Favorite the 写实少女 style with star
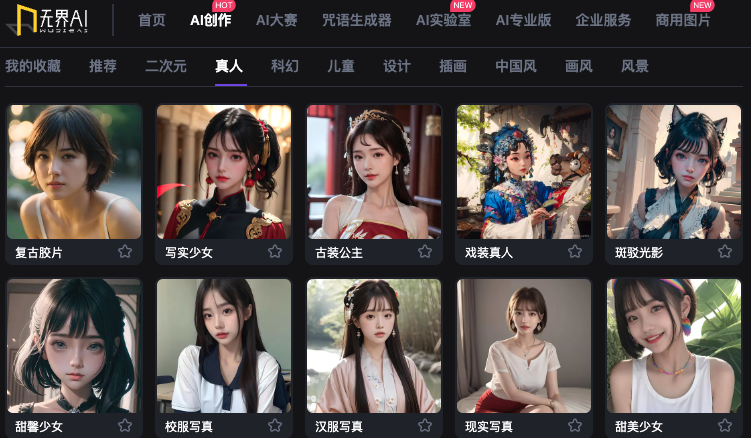This screenshot has height=438, width=751. [x=275, y=252]
